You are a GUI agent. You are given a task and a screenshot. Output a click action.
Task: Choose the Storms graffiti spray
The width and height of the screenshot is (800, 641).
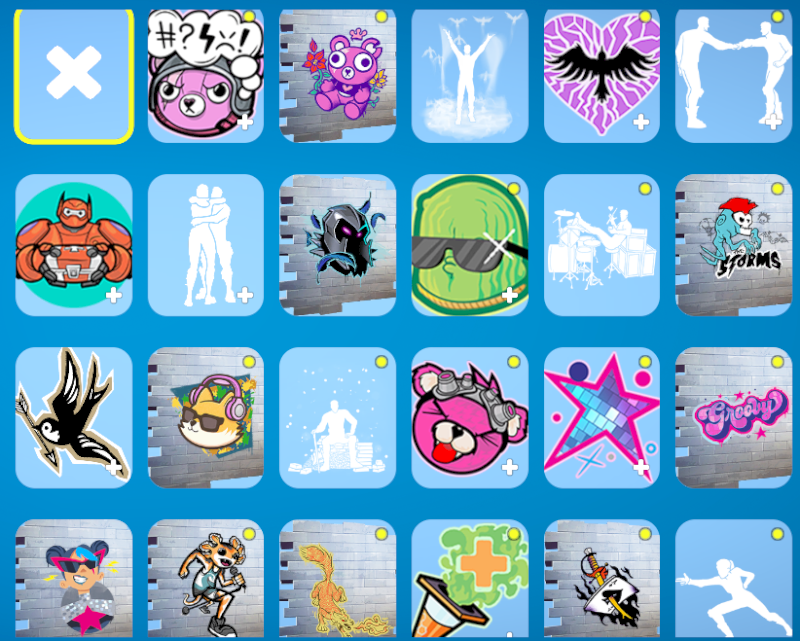[734, 245]
